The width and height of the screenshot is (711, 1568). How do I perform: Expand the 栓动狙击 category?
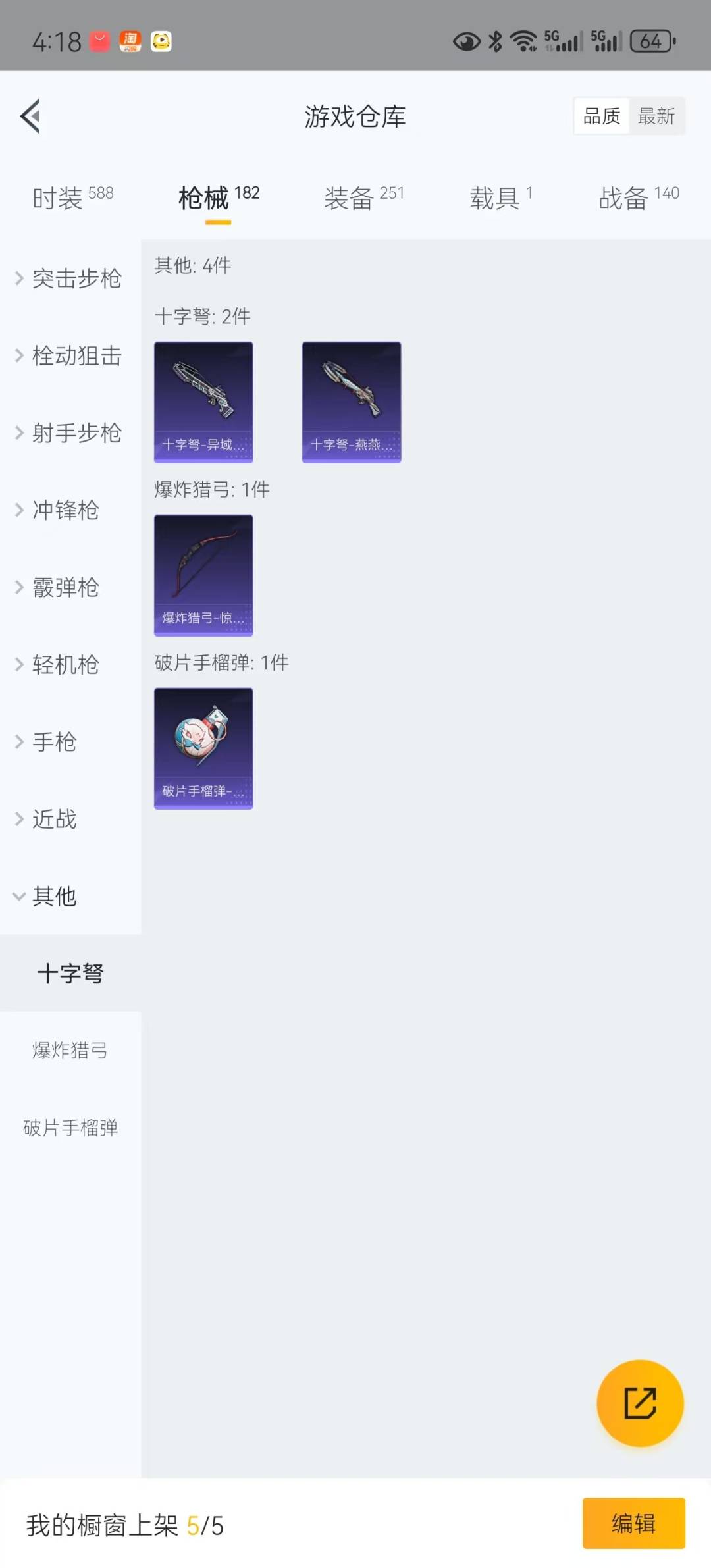(69, 356)
